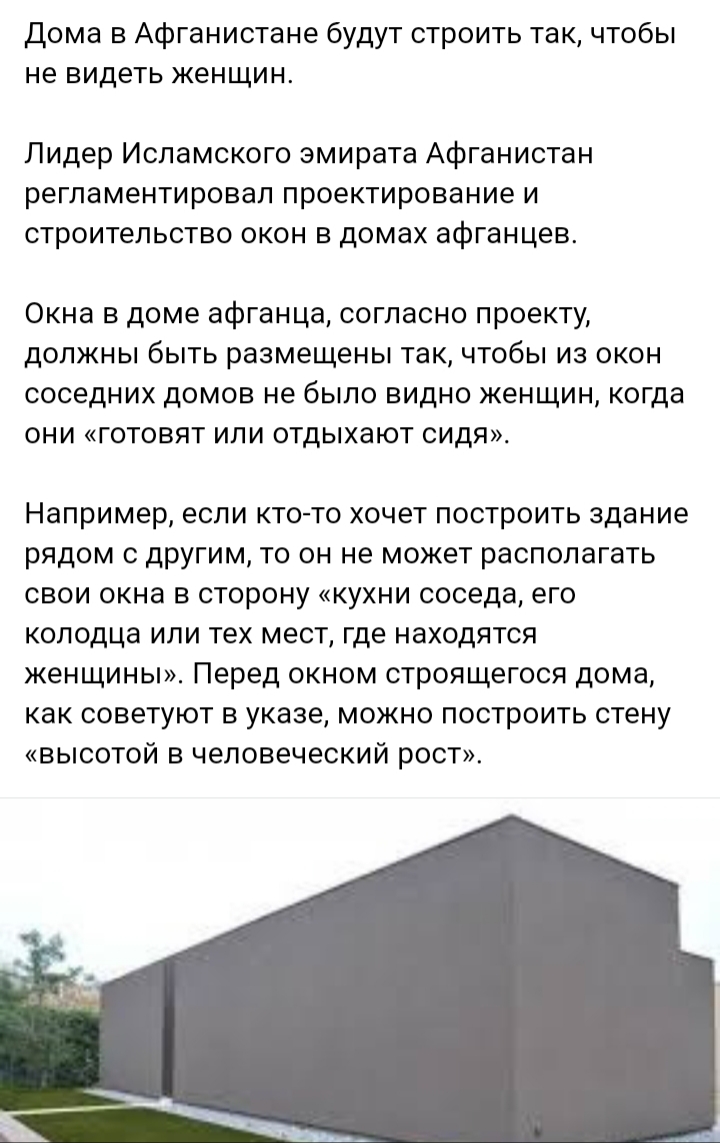This screenshot has width=720, height=1143.
Task: Open the attached photo of the gray windowless building
Action: pos(360,971)
